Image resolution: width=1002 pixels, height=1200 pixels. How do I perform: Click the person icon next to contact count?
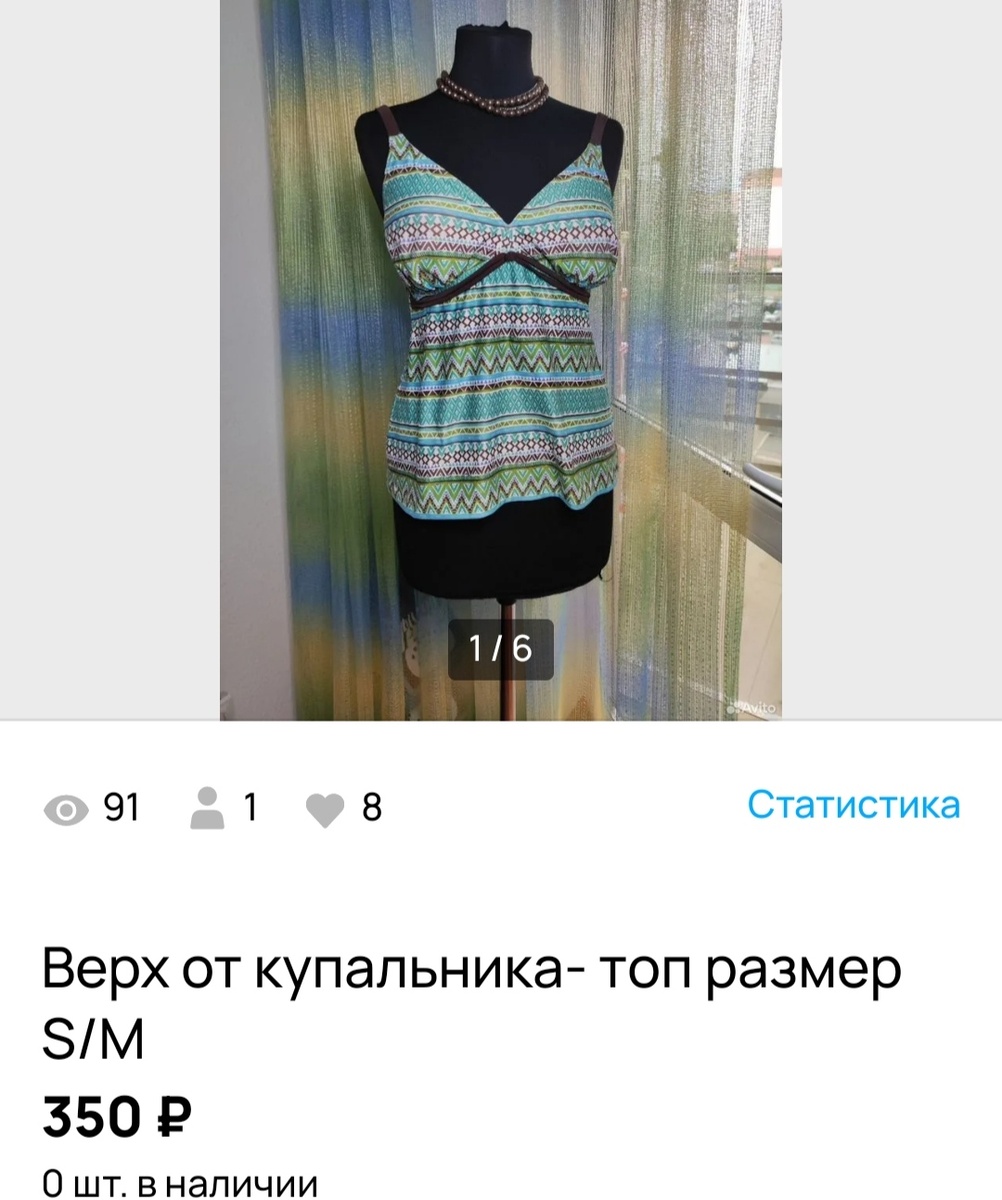(205, 806)
